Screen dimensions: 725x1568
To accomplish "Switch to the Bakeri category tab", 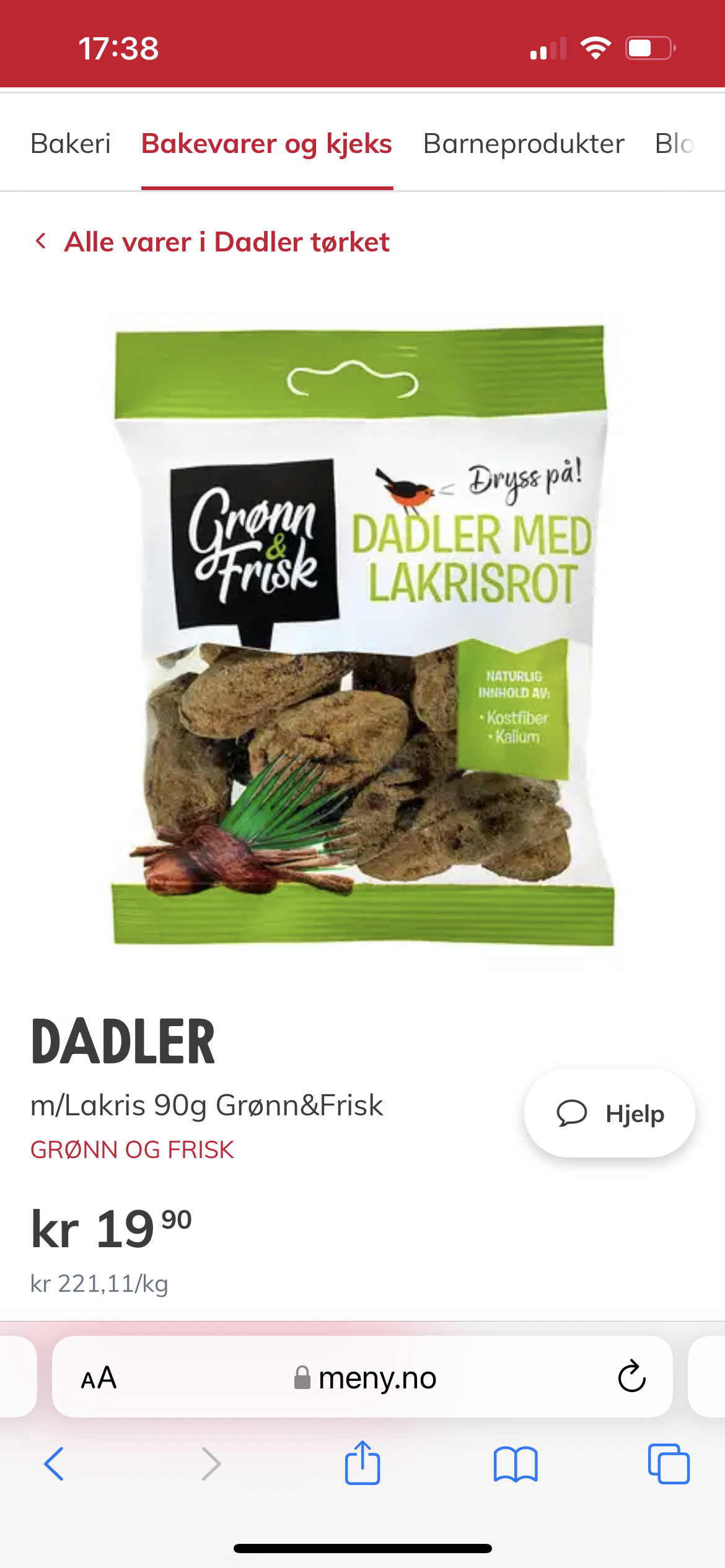I will point(71,144).
